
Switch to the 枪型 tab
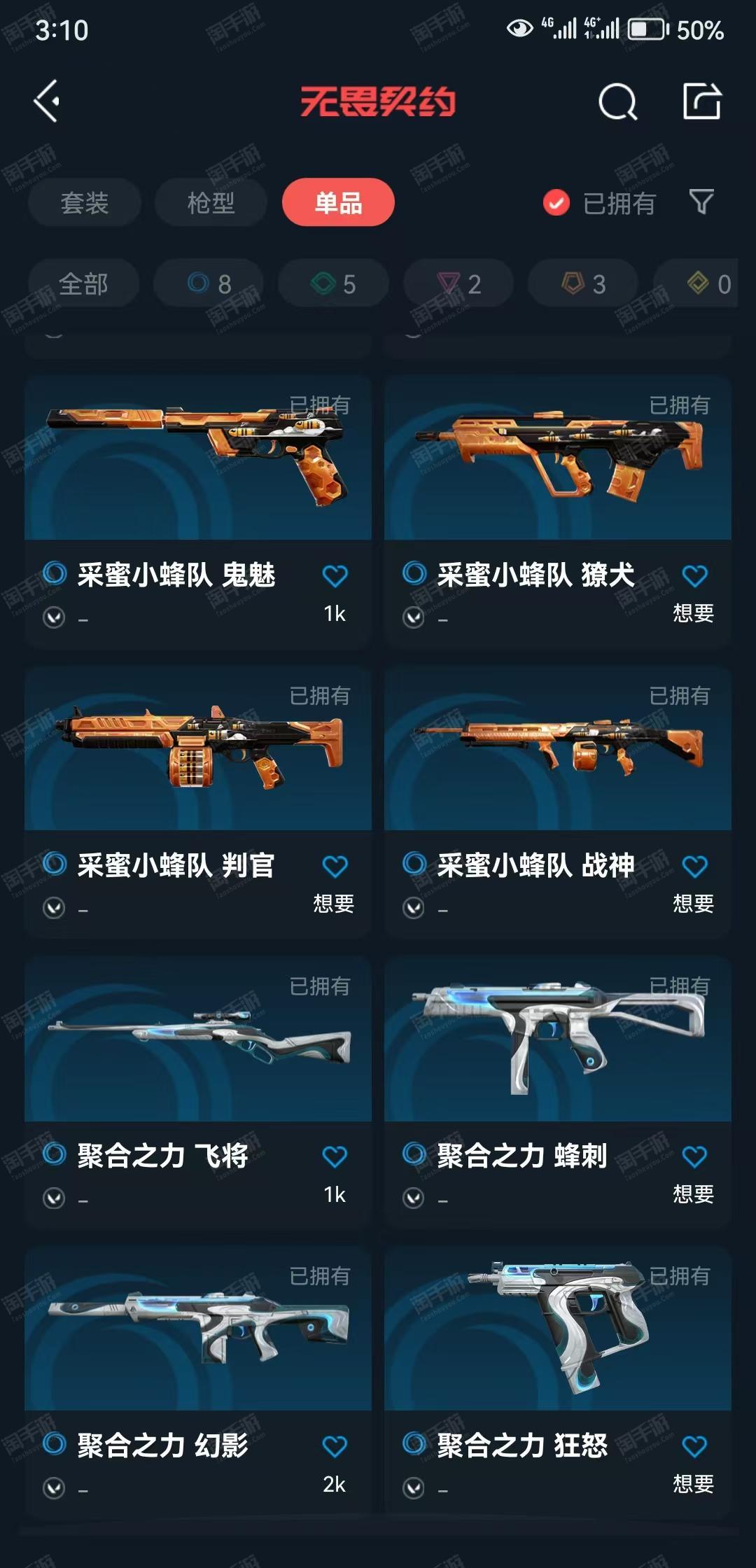point(211,202)
